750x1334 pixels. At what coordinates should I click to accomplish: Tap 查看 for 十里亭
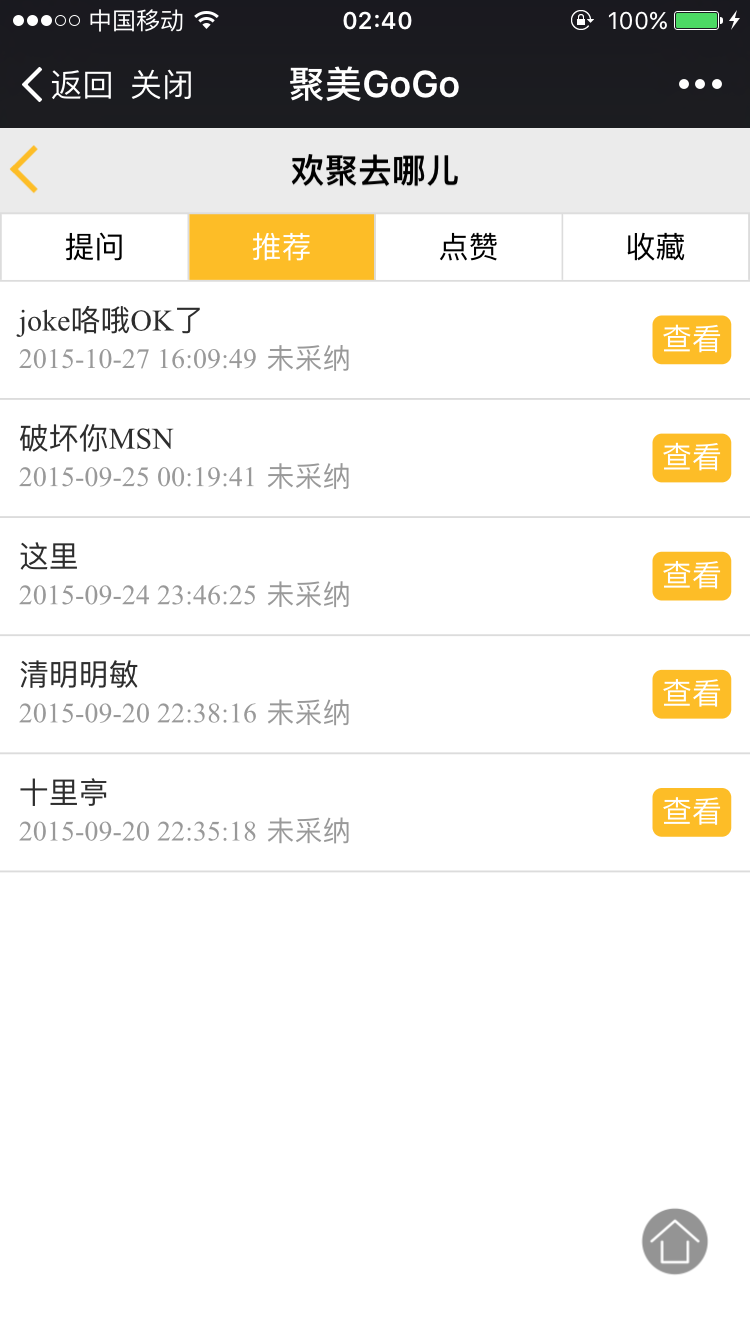coord(691,812)
